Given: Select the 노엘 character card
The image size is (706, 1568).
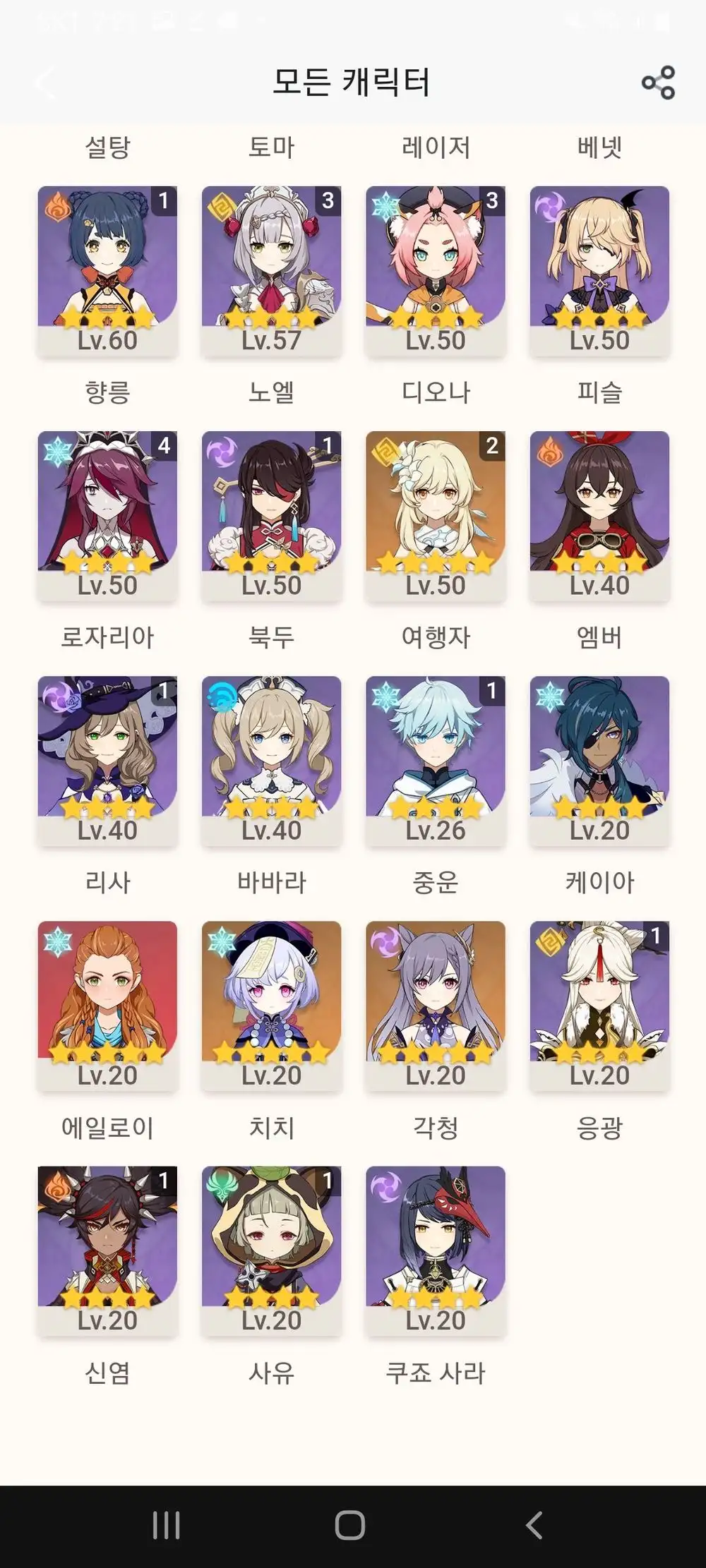Looking at the screenshot, I should coord(271,271).
